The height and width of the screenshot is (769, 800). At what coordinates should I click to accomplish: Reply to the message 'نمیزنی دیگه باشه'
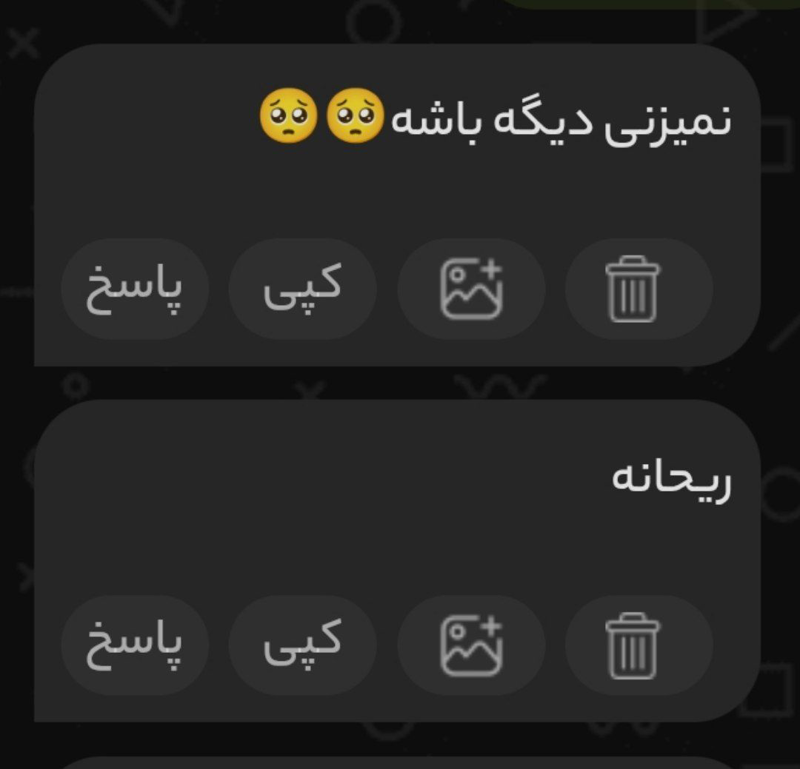[x=135, y=289]
